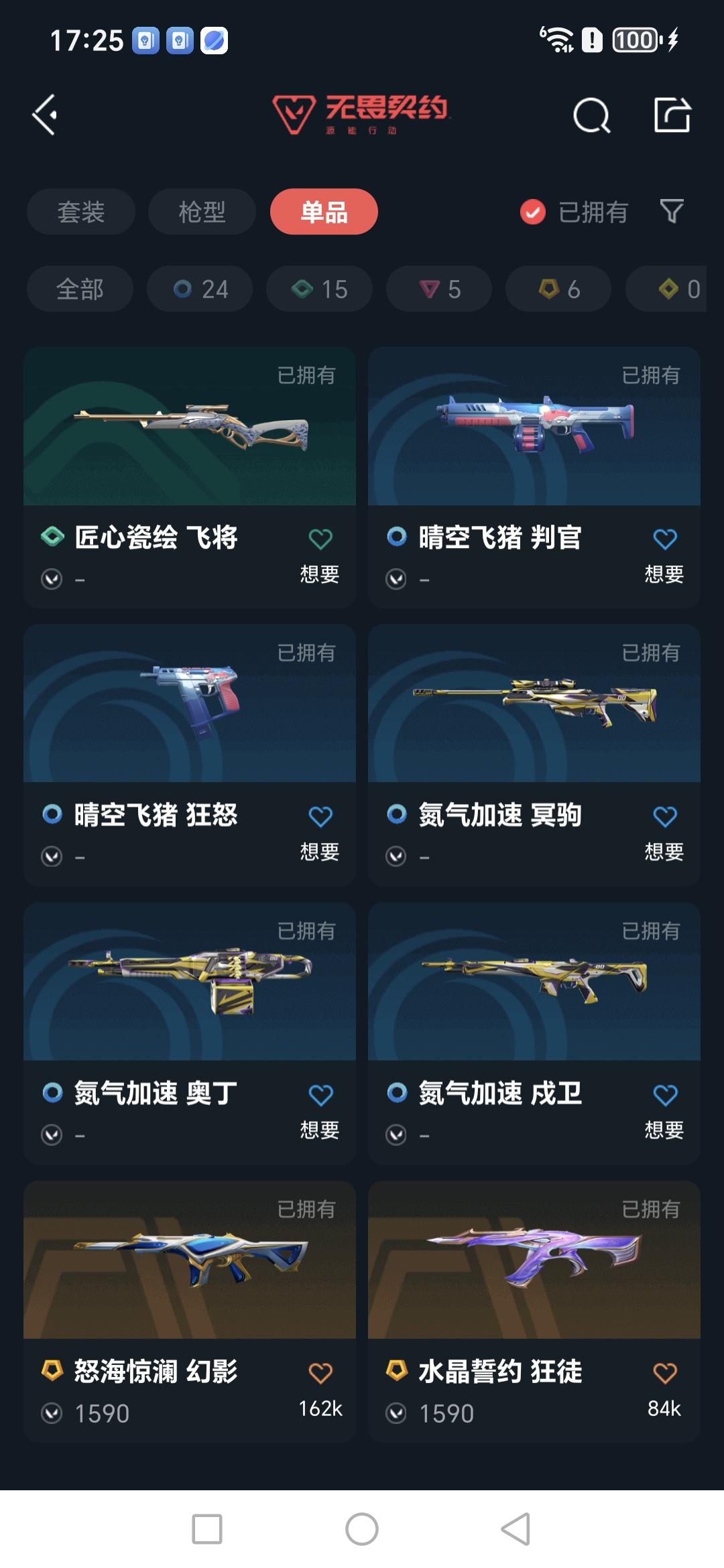Image resolution: width=724 pixels, height=1568 pixels.
Task: Switch to the 枪型 tab
Action: [202, 212]
